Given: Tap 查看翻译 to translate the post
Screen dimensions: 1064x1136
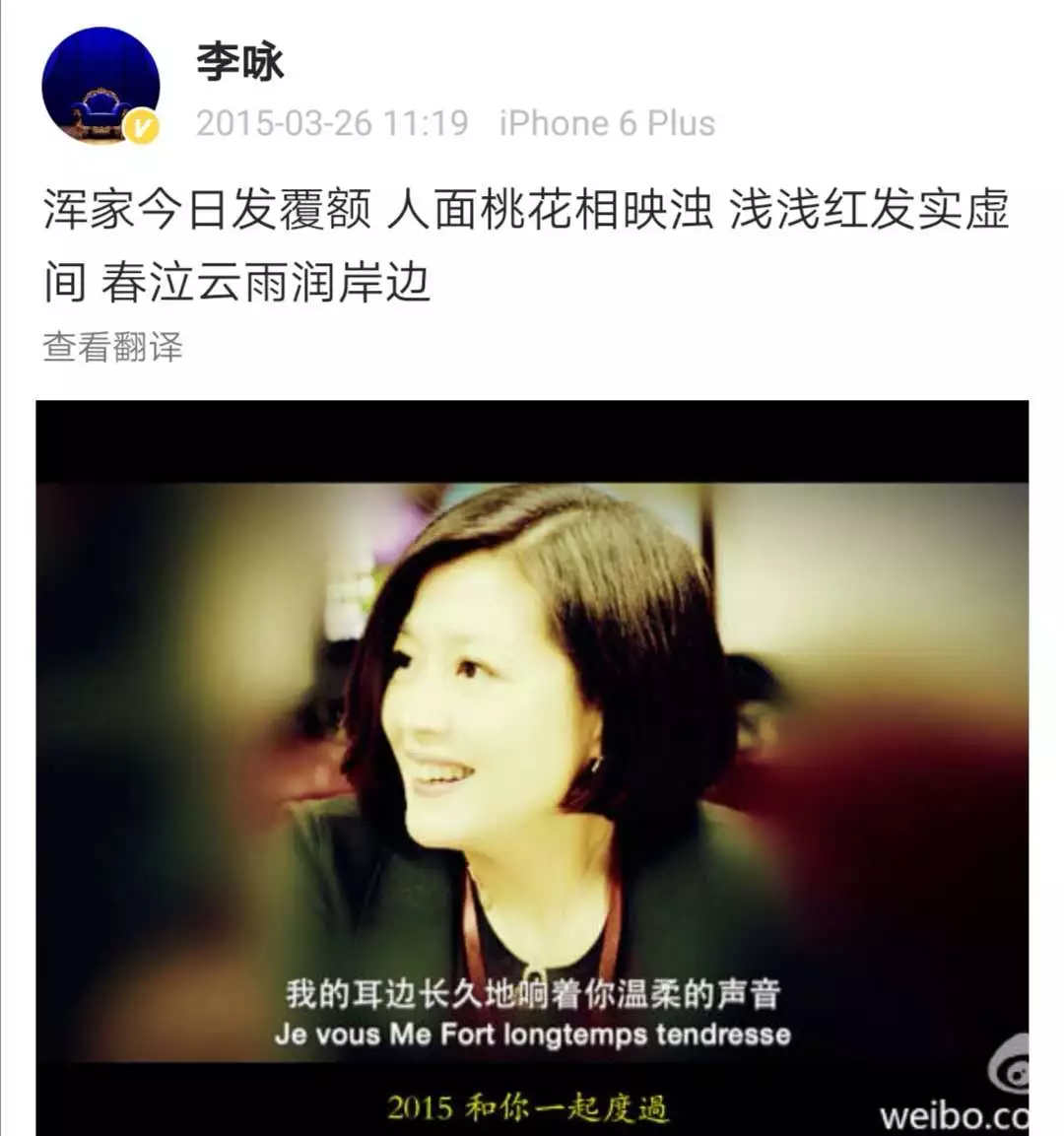Looking at the screenshot, I should coord(112,347).
